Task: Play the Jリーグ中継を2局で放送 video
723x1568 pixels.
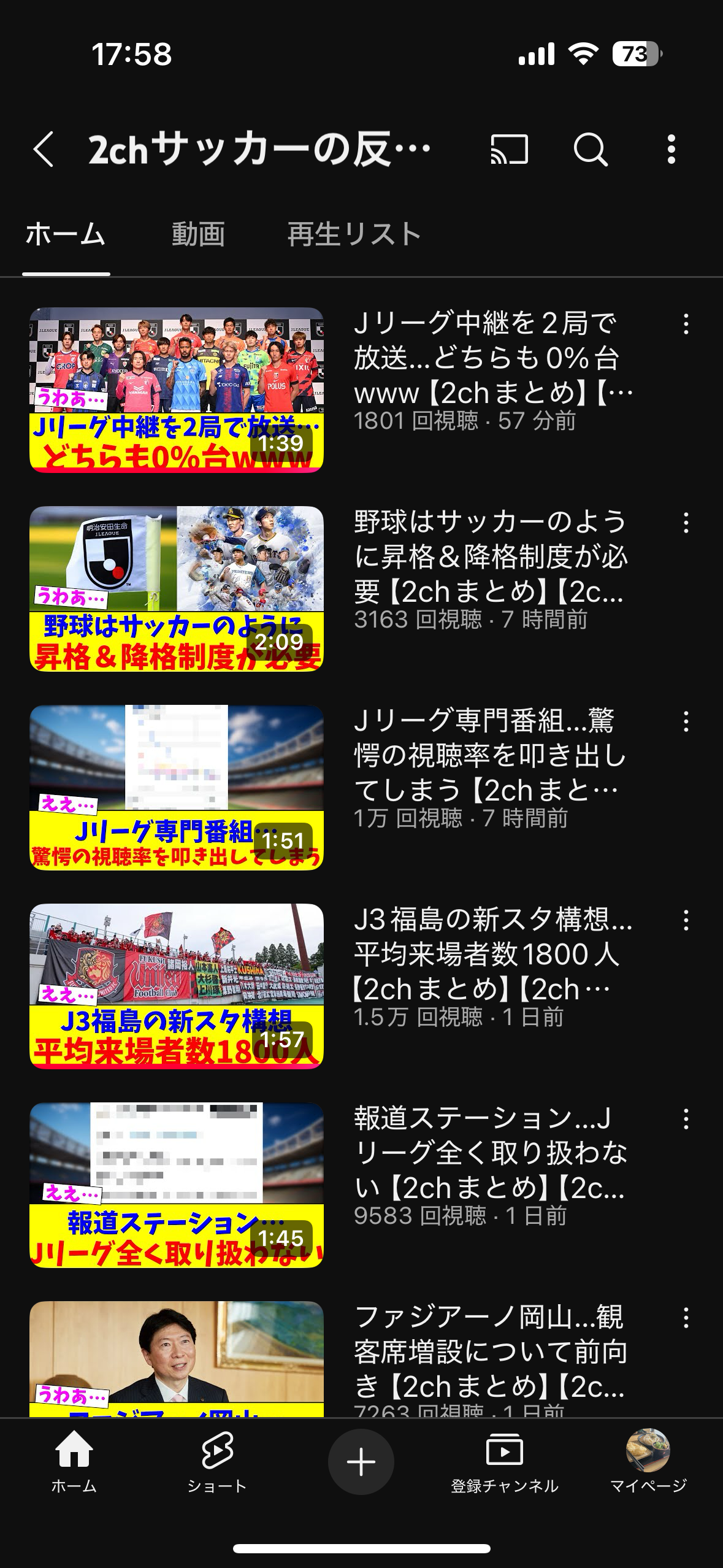Action: pyautogui.click(x=177, y=390)
